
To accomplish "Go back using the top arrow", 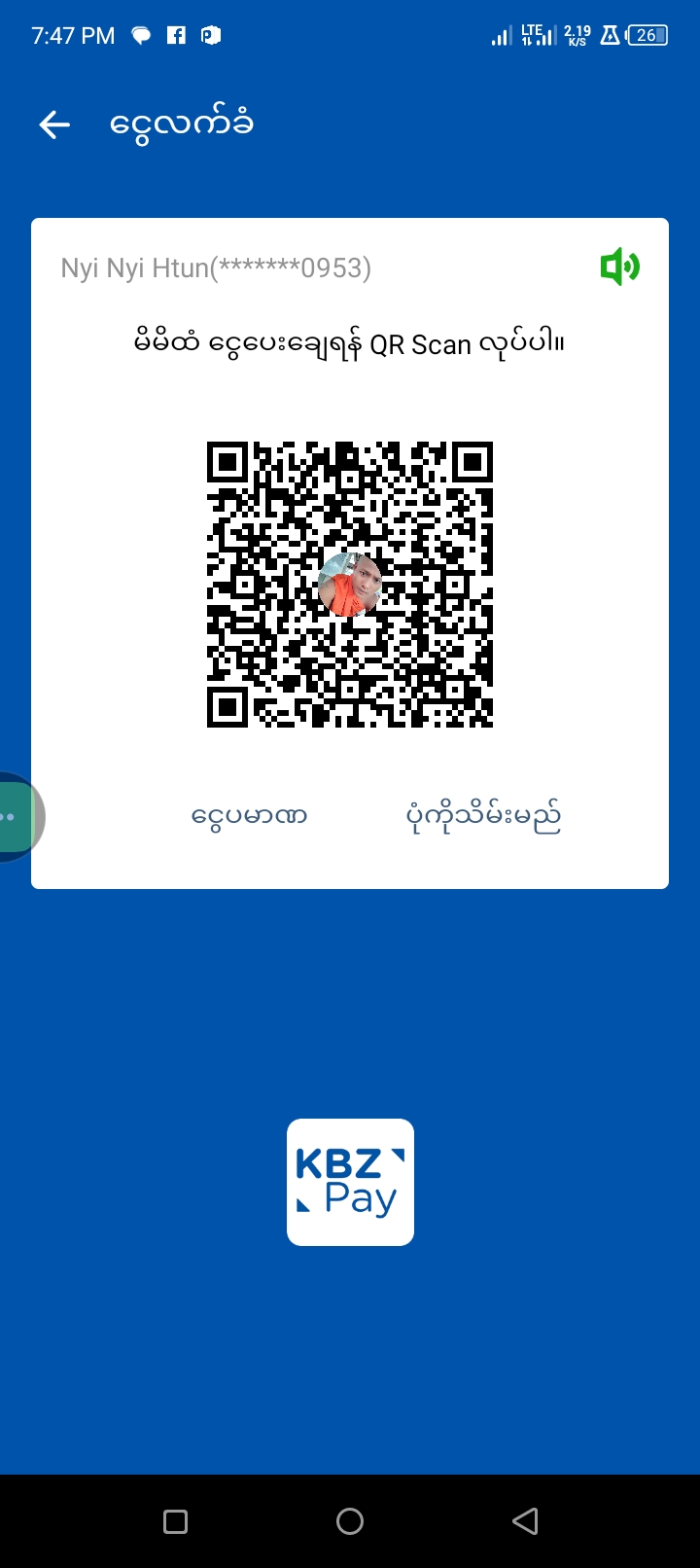I will 54,125.
